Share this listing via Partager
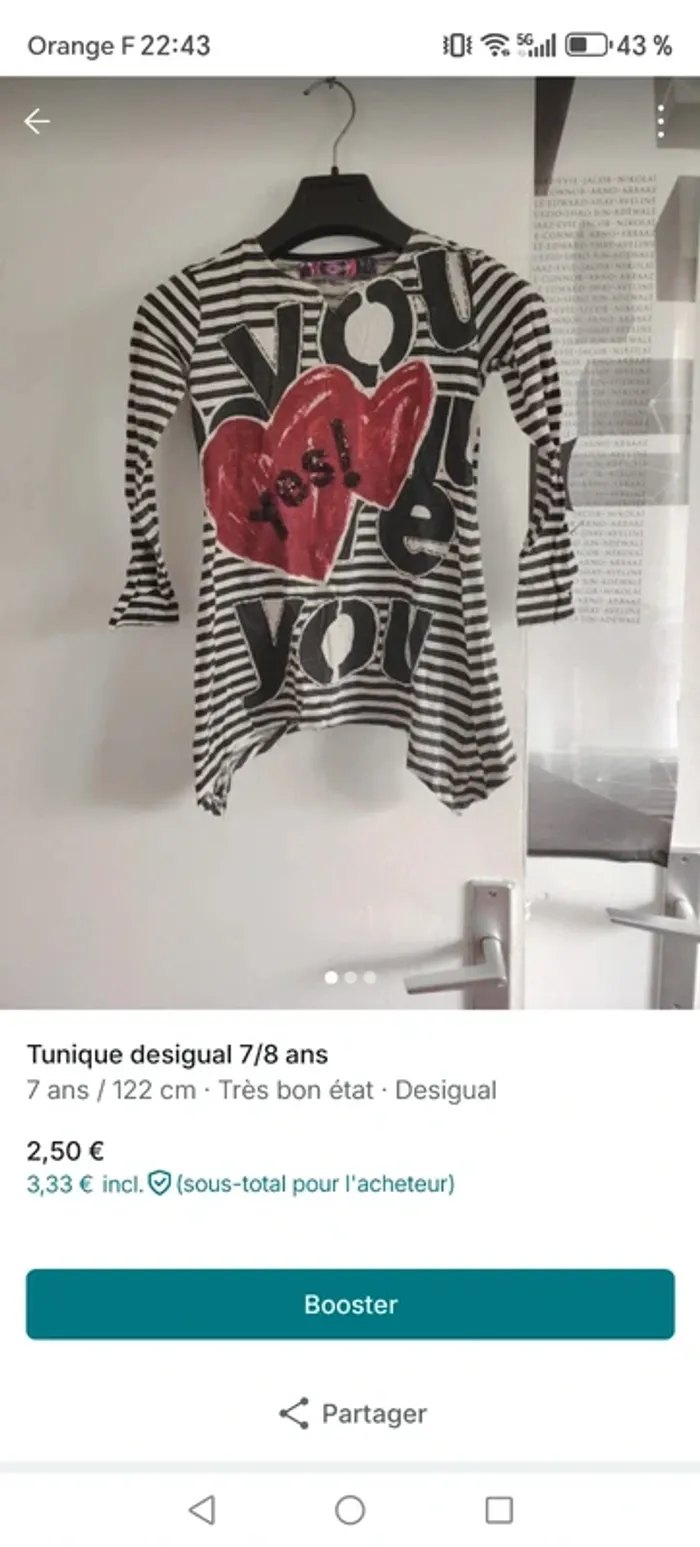This screenshot has width=700, height=1547. click(x=352, y=1413)
